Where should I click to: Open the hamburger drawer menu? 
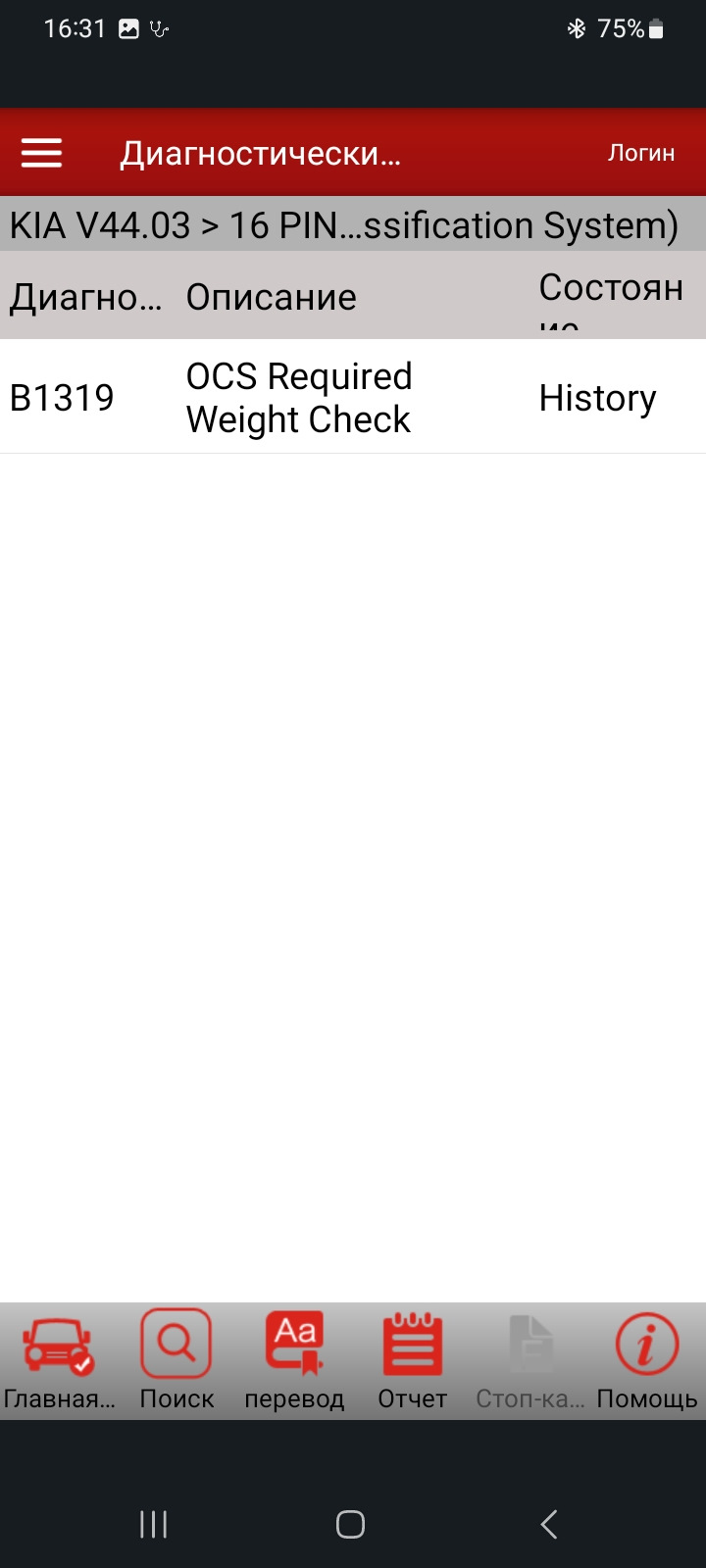tap(41, 153)
